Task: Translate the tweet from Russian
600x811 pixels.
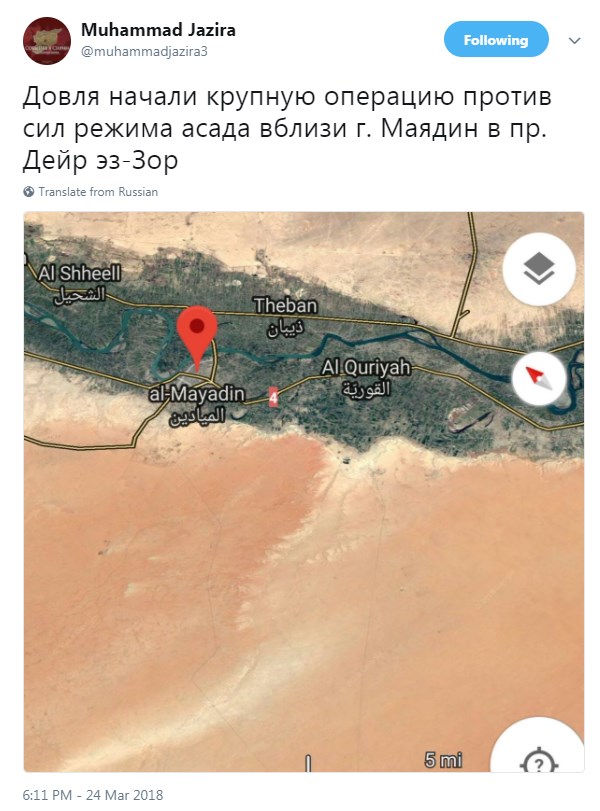Action: tap(97, 191)
